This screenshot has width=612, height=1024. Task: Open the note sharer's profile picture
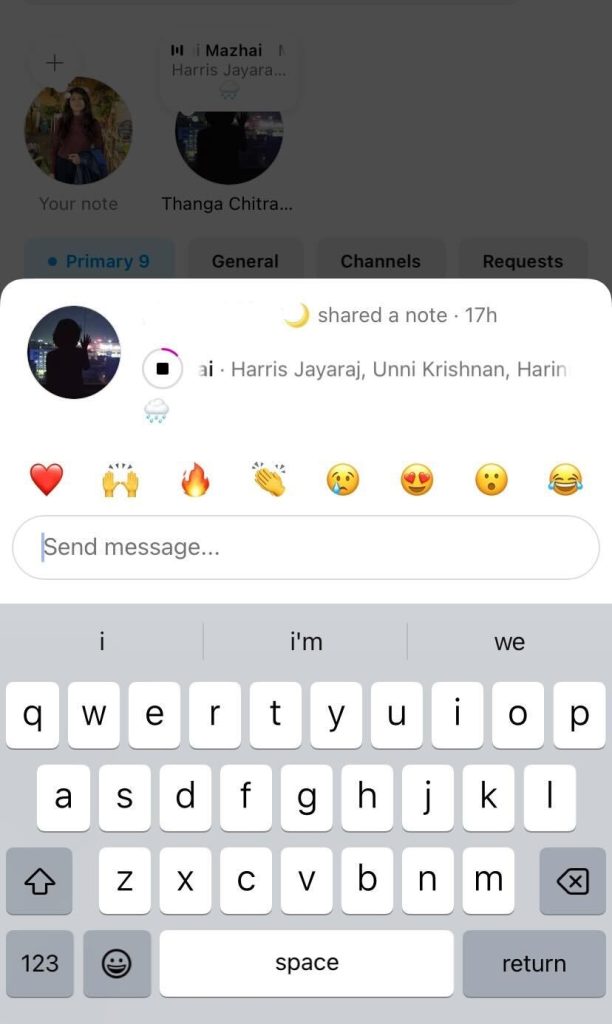[73, 352]
